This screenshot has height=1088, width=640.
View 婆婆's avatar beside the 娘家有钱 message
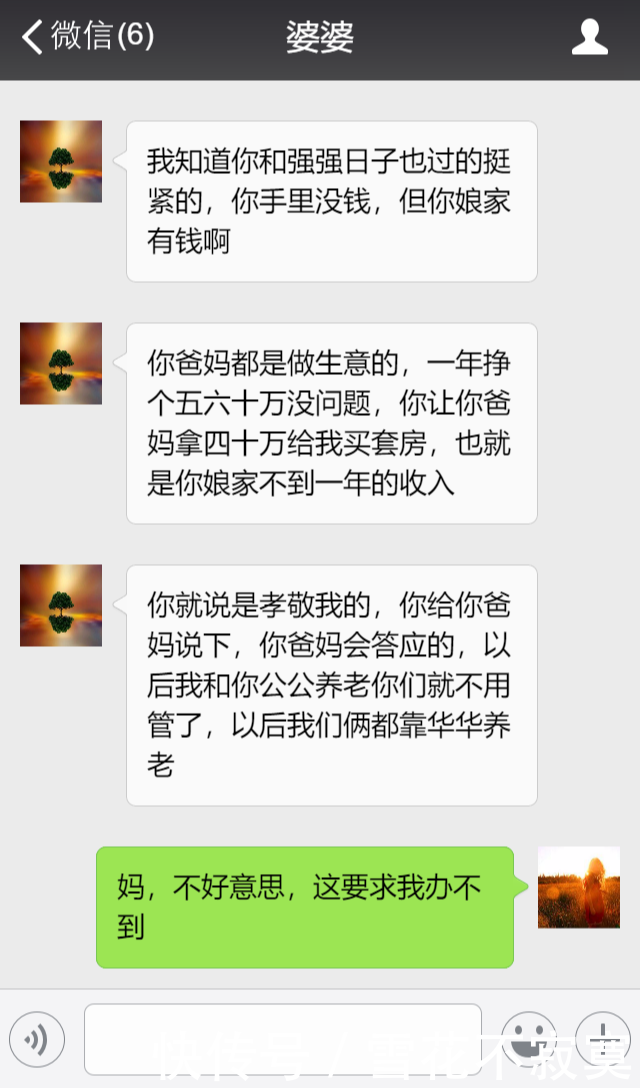61,162
